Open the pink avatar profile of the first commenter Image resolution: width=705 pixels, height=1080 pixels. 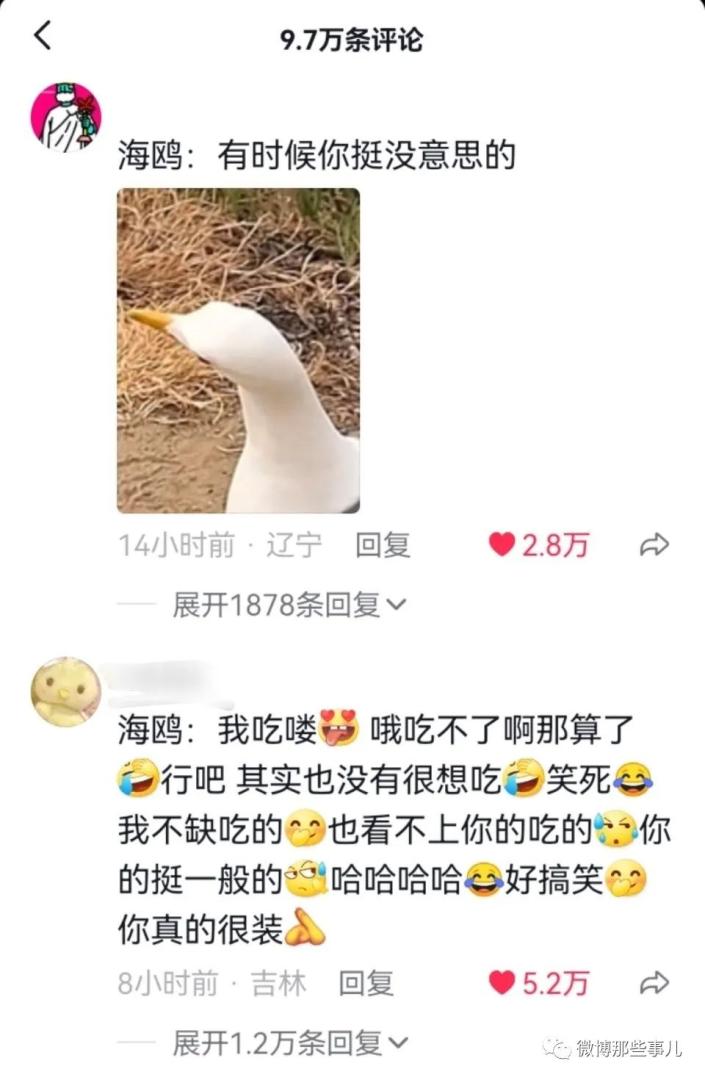[x=66, y=117]
